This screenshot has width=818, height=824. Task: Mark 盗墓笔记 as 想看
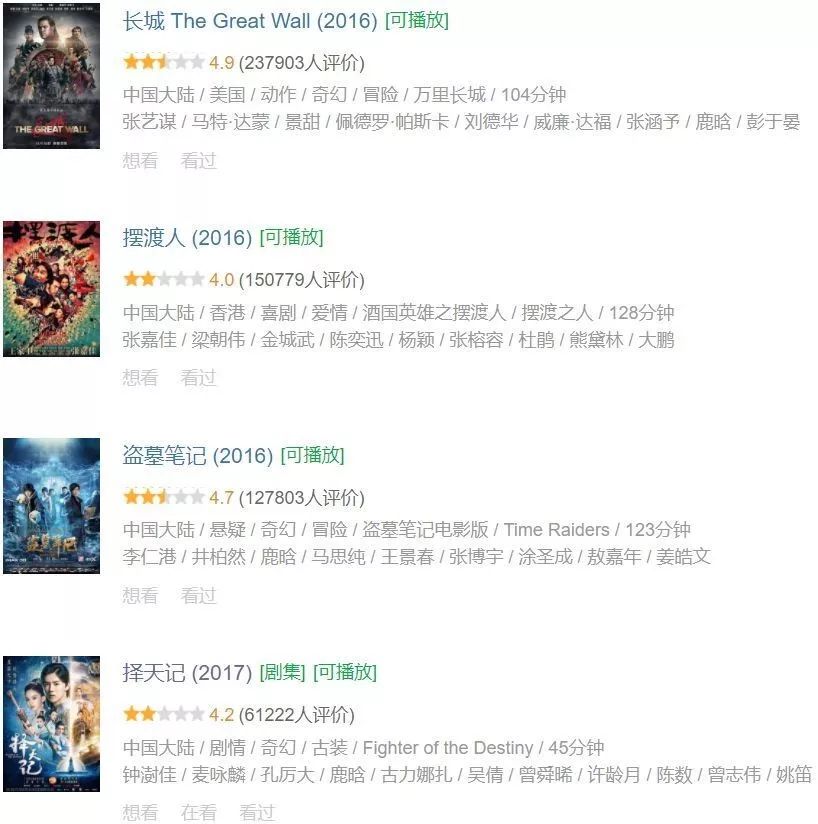pos(140,595)
